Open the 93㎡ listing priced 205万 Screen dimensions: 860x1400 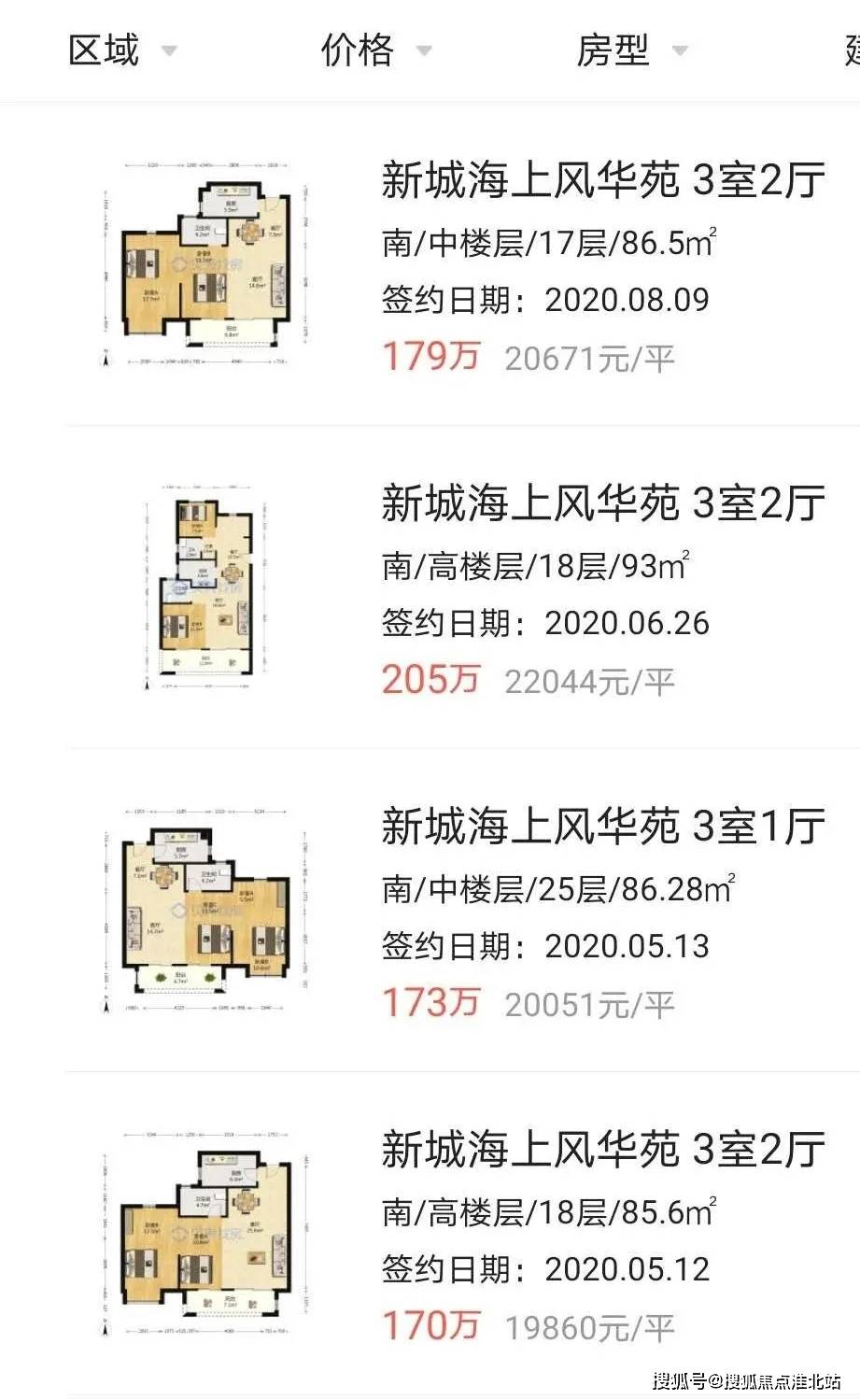[x=462, y=587]
